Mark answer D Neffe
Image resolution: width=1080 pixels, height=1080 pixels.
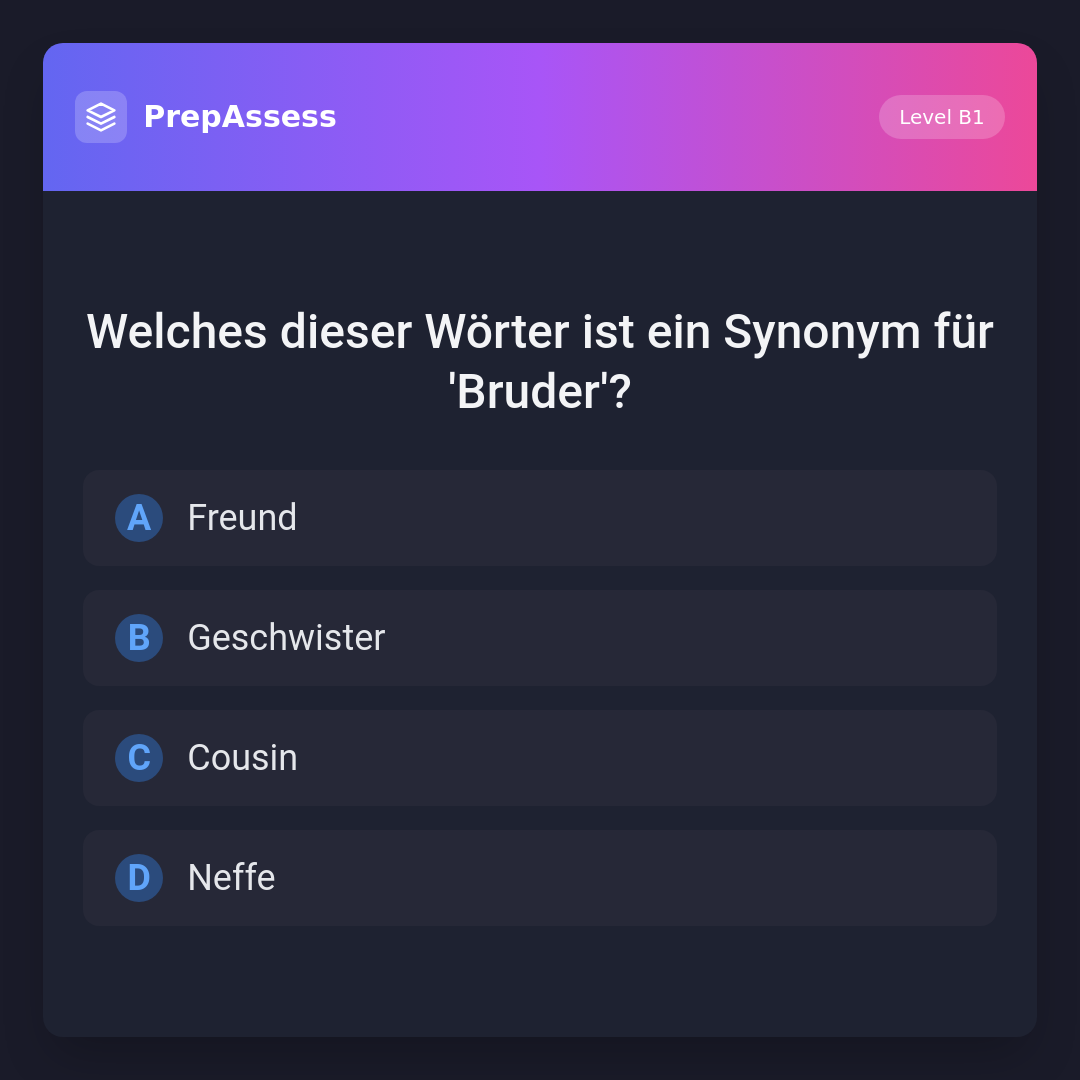(540, 878)
